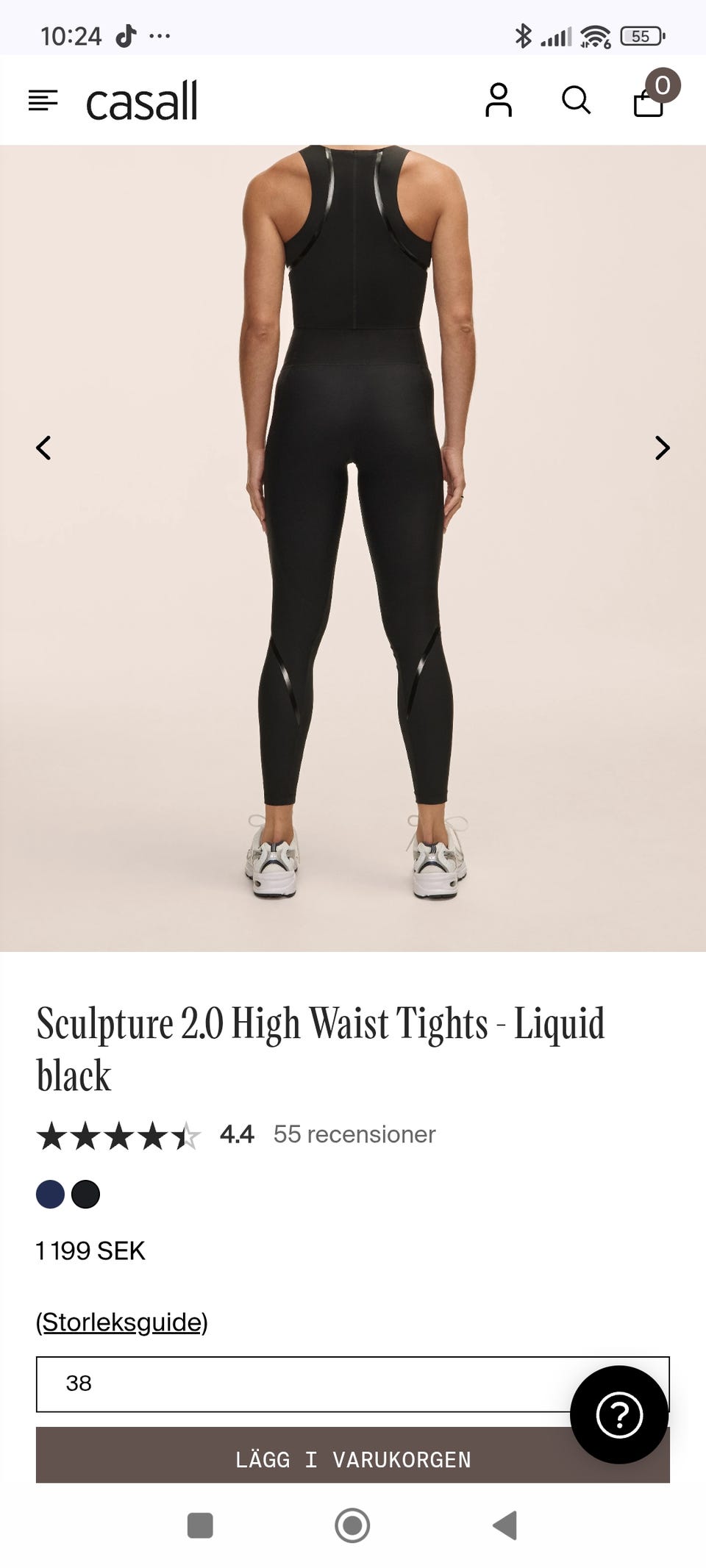Read the 55 recensioner reviews
The height and width of the screenshot is (1568, 706).
(354, 1134)
